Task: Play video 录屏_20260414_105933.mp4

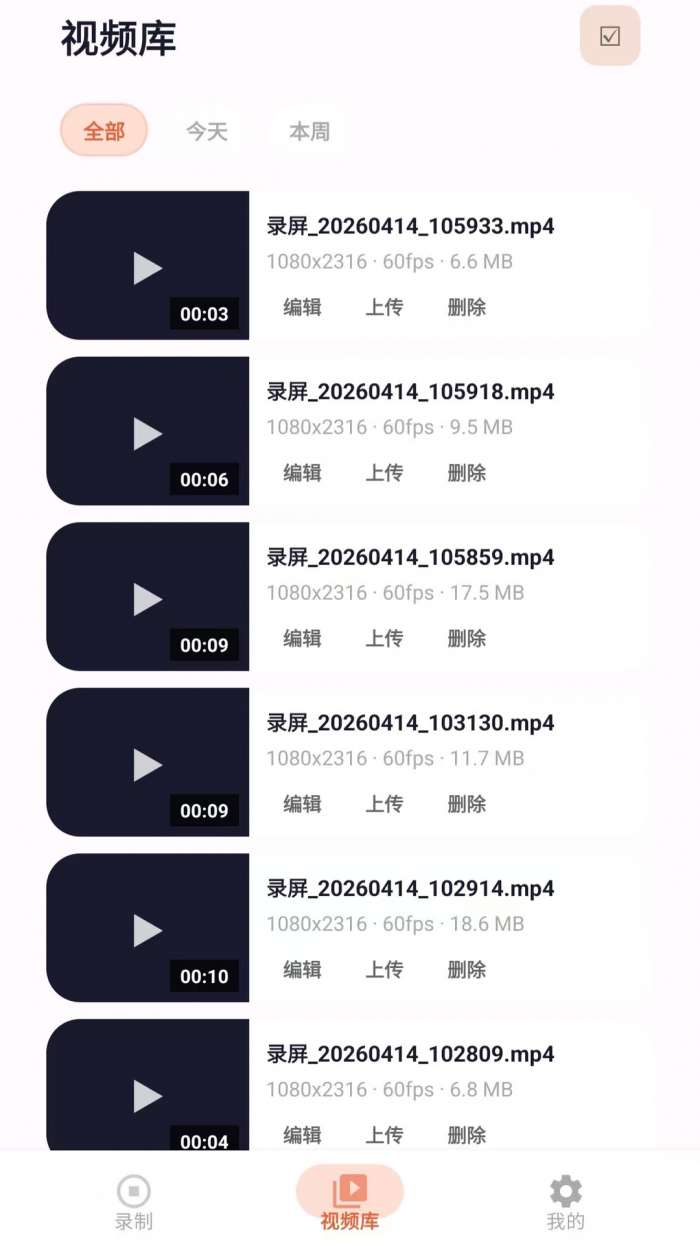Action: coord(148,267)
